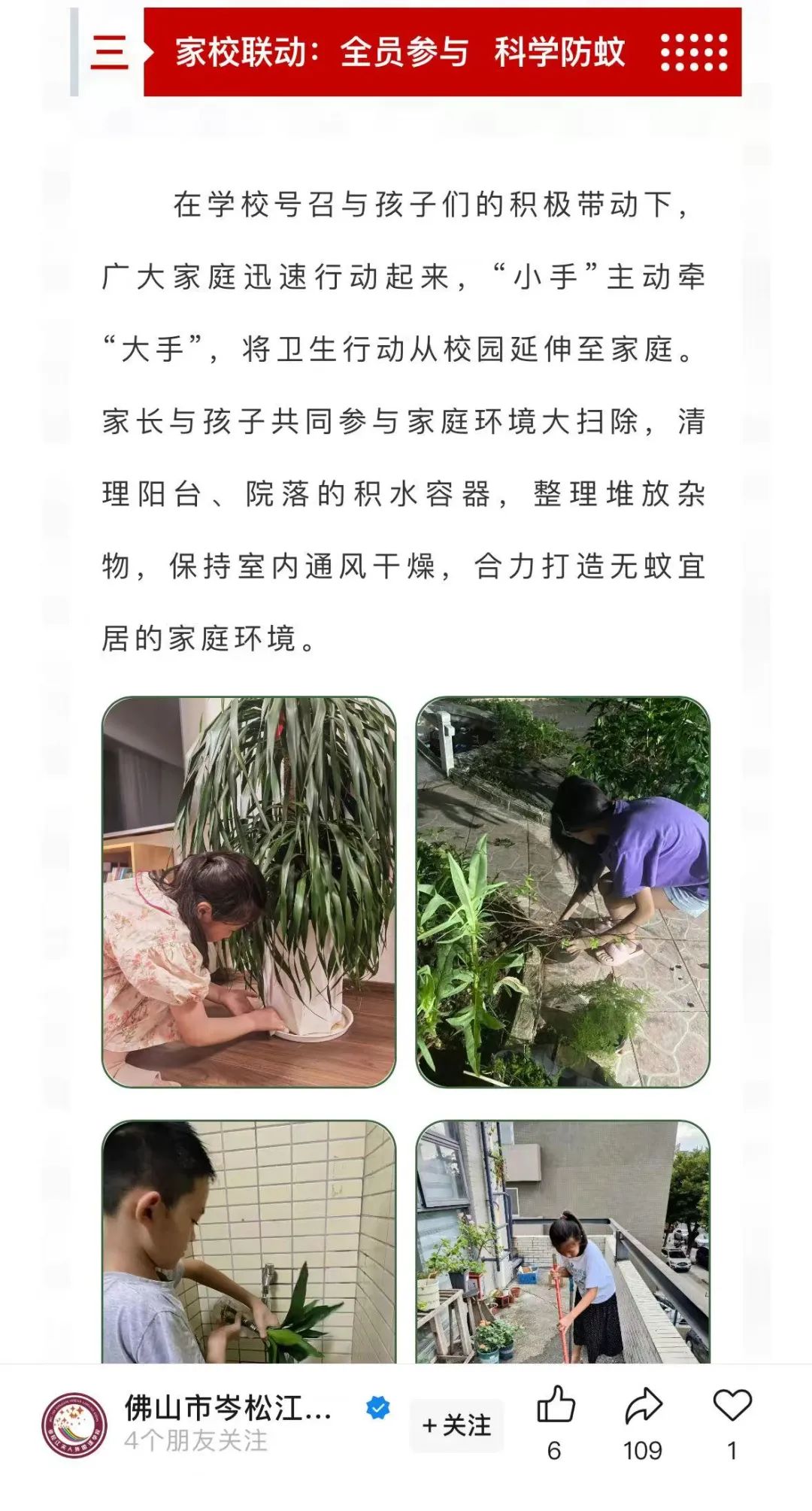Share this article
This screenshot has height=1511, width=812.
(x=643, y=1406)
